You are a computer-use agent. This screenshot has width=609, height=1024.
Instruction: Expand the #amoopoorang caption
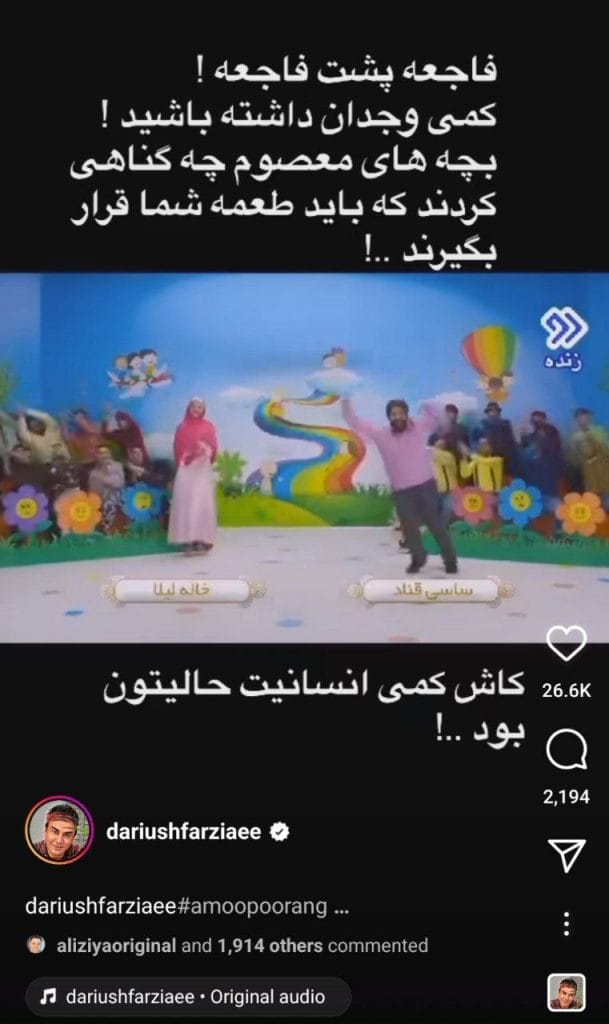coord(187,906)
